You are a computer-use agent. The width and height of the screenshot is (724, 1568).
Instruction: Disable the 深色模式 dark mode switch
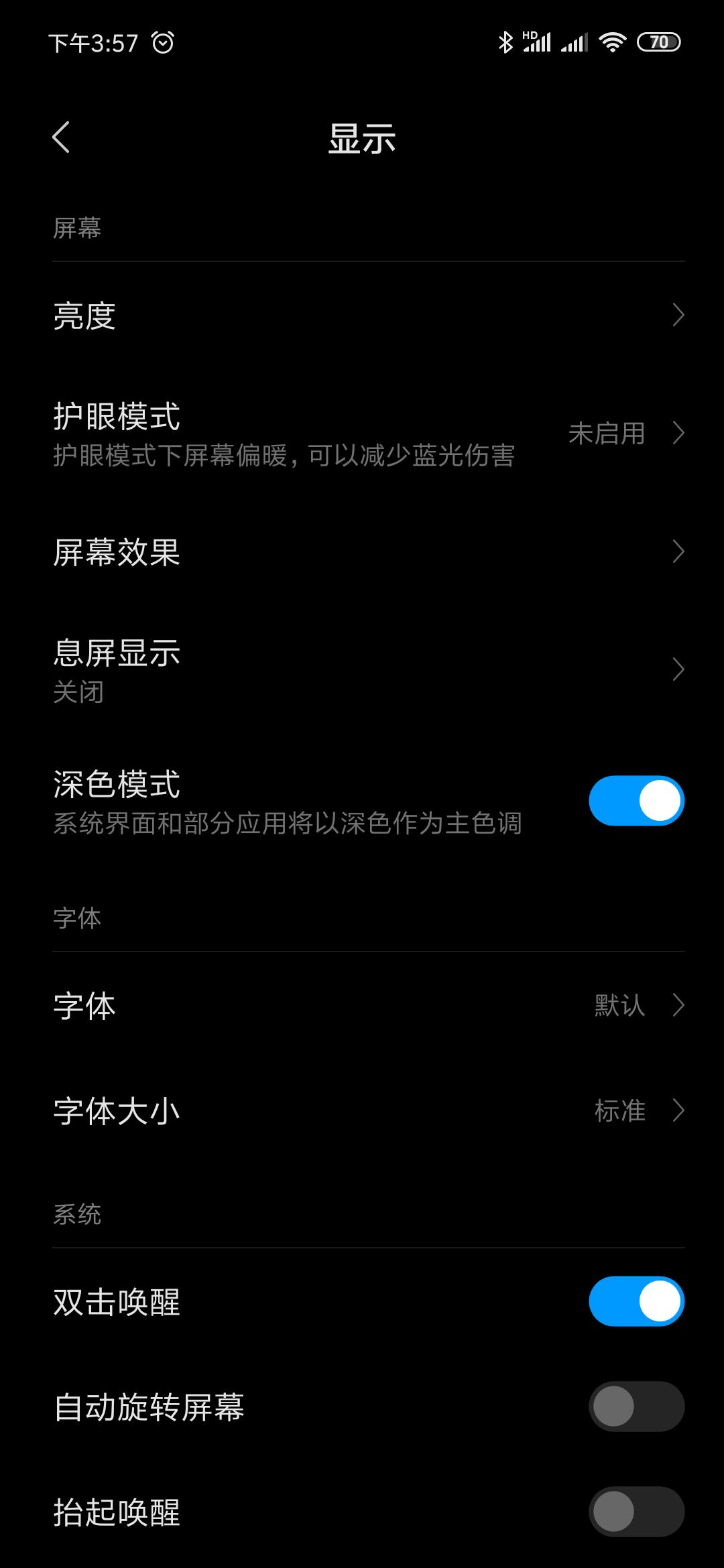(x=636, y=799)
